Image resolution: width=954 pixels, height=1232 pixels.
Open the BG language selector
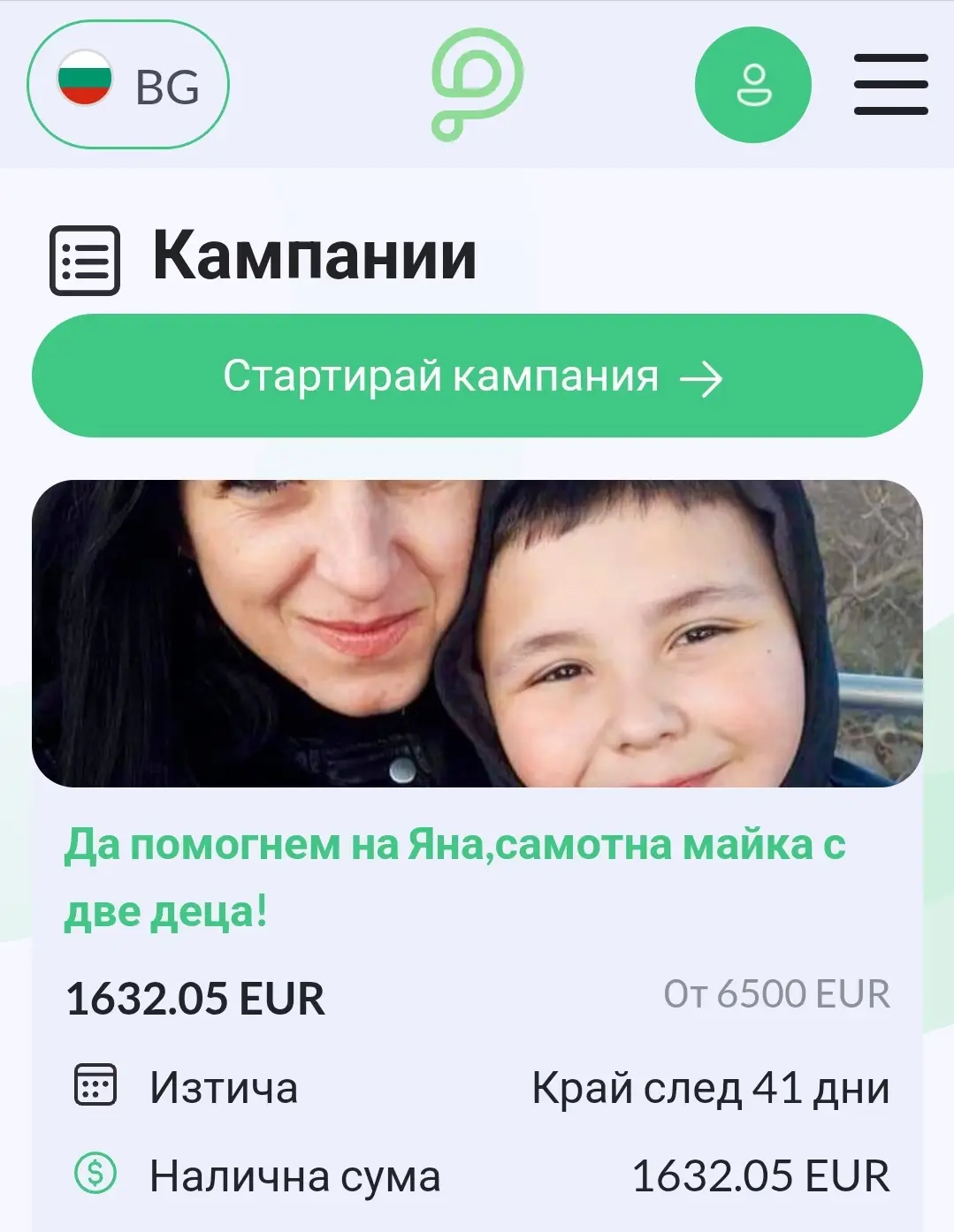tap(128, 85)
